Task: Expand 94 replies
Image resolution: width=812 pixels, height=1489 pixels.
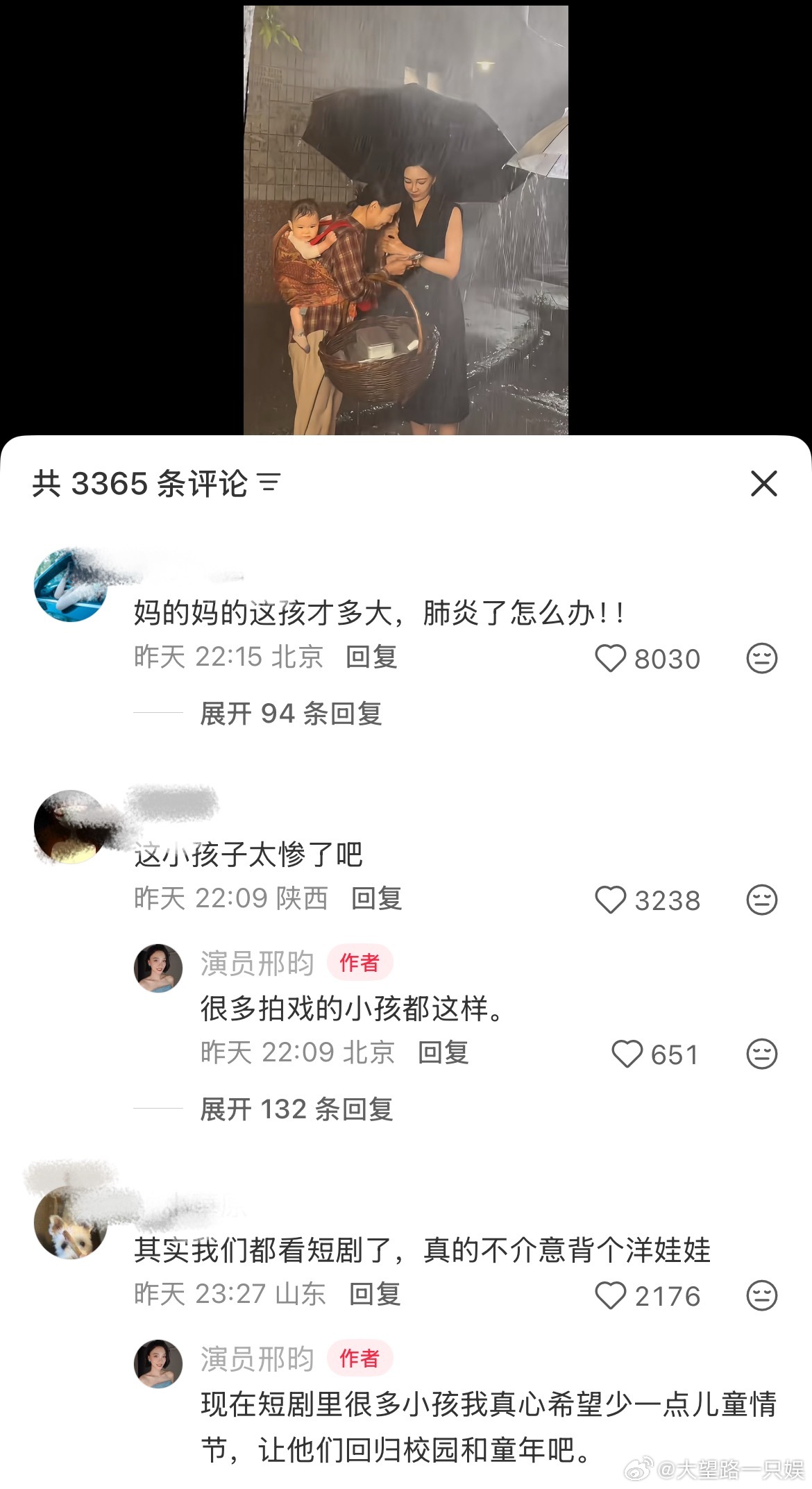Action: pos(291,714)
